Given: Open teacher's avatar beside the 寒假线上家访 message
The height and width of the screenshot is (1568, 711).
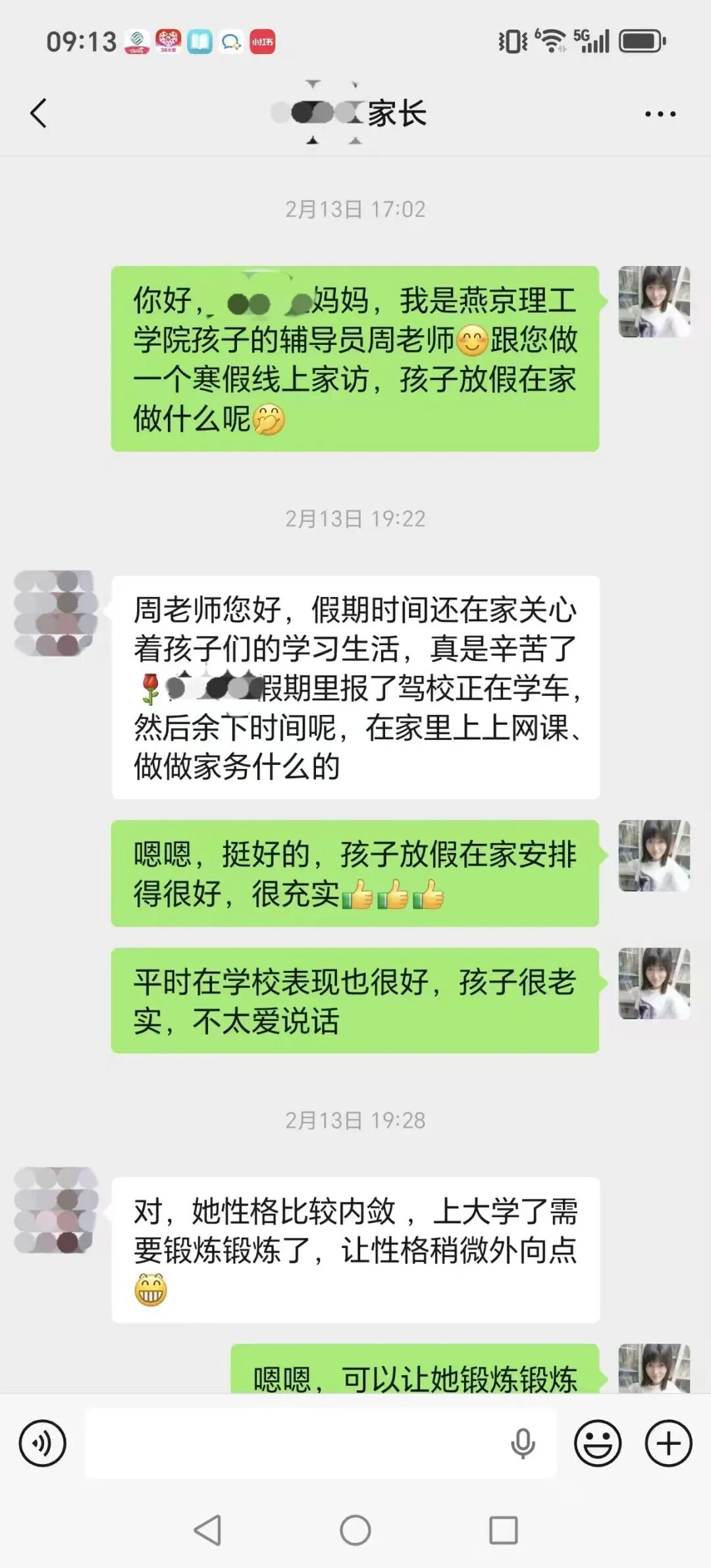Looking at the screenshot, I should pos(654,302).
